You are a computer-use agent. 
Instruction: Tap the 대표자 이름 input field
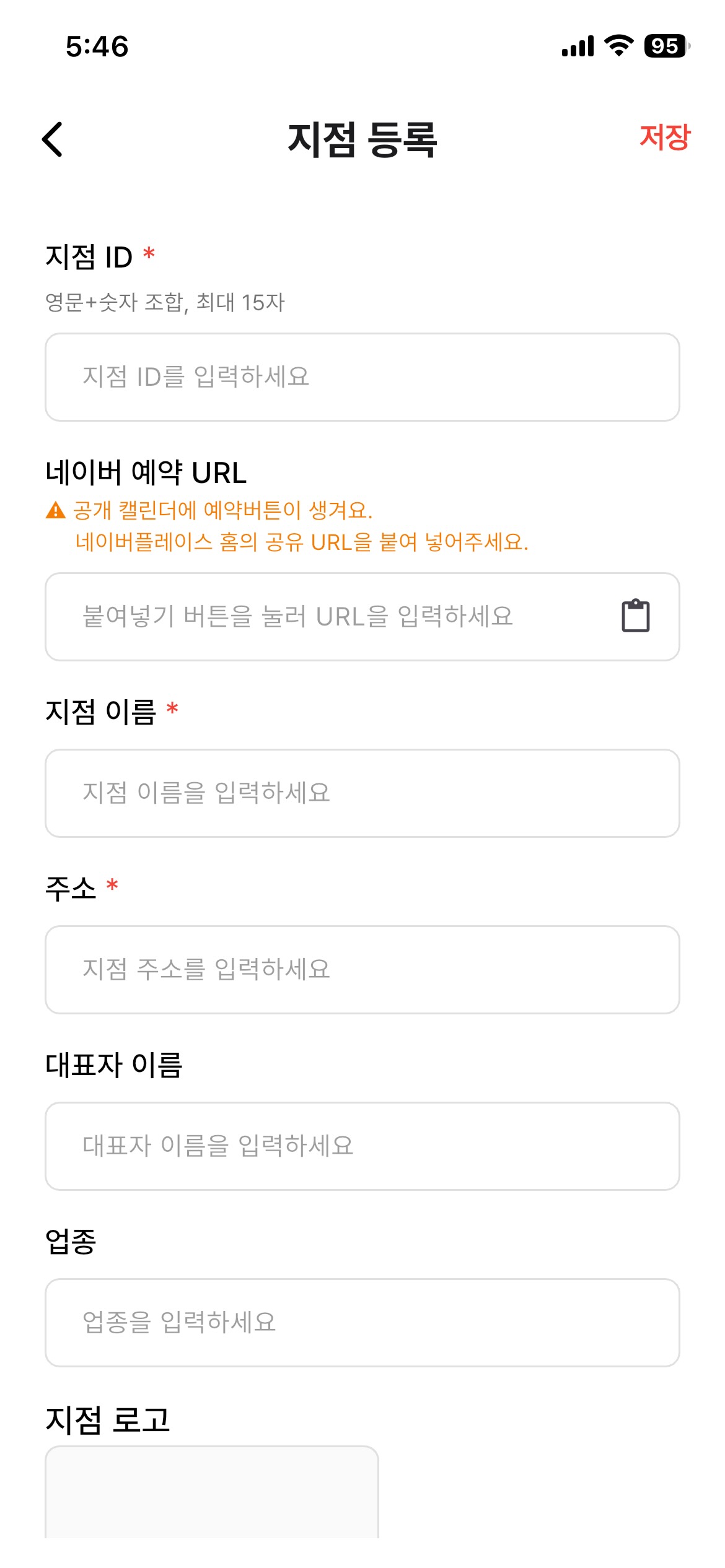[x=362, y=1145]
